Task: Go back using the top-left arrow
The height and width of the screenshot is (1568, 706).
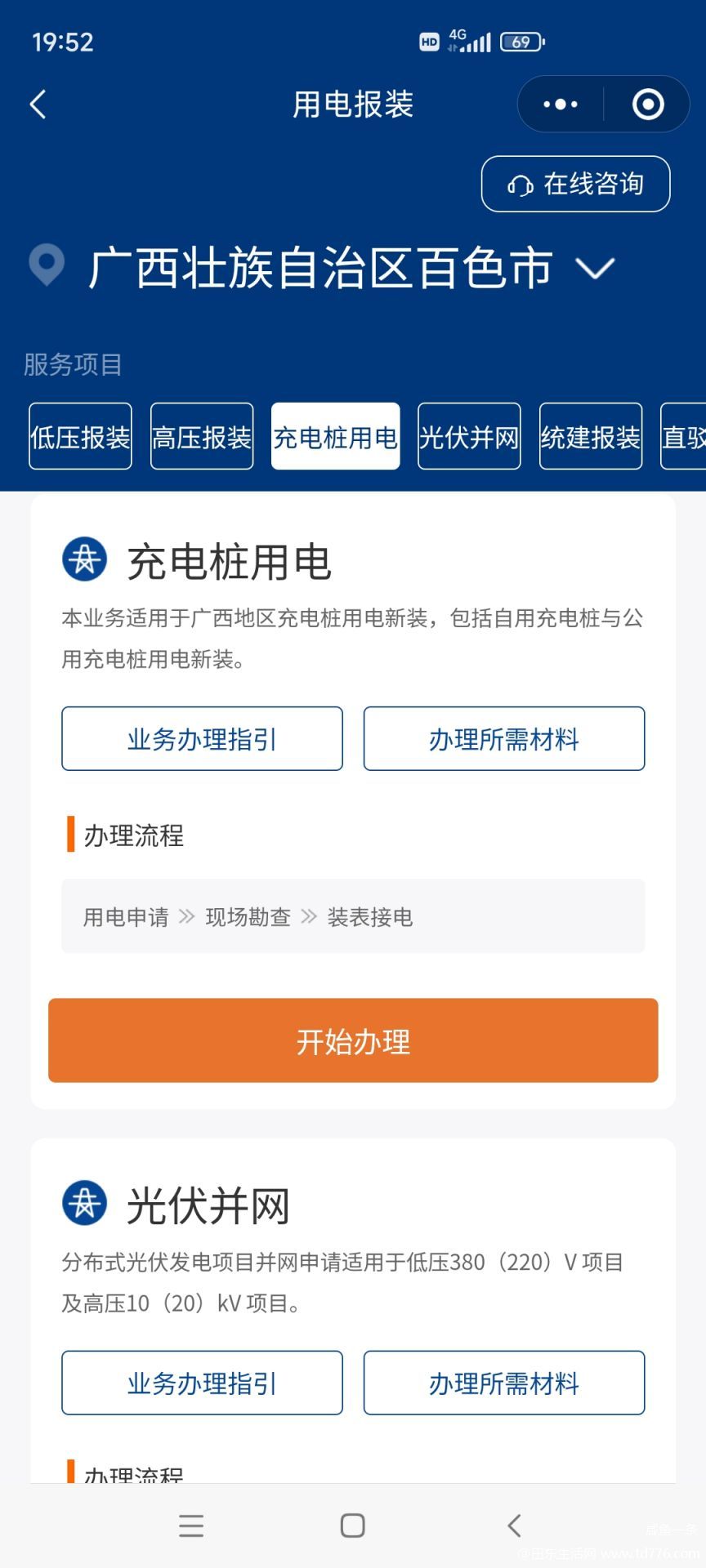Action: tap(38, 105)
